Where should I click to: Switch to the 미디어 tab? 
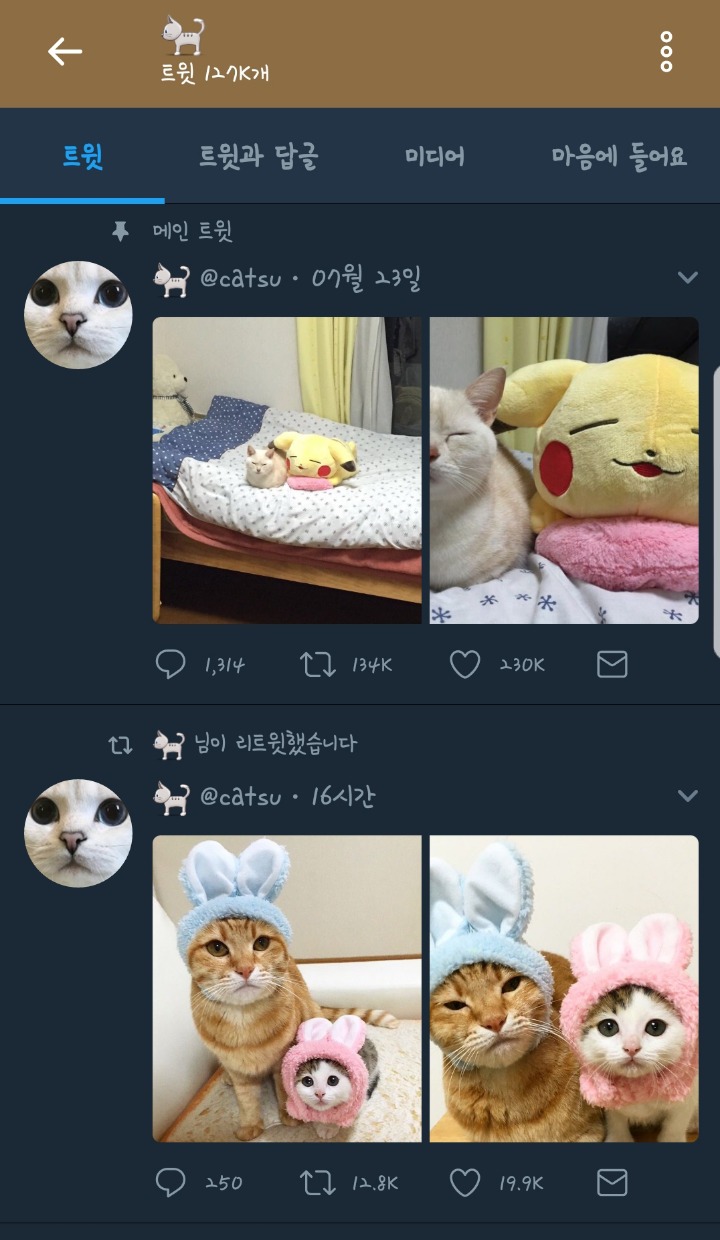pos(435,157)
